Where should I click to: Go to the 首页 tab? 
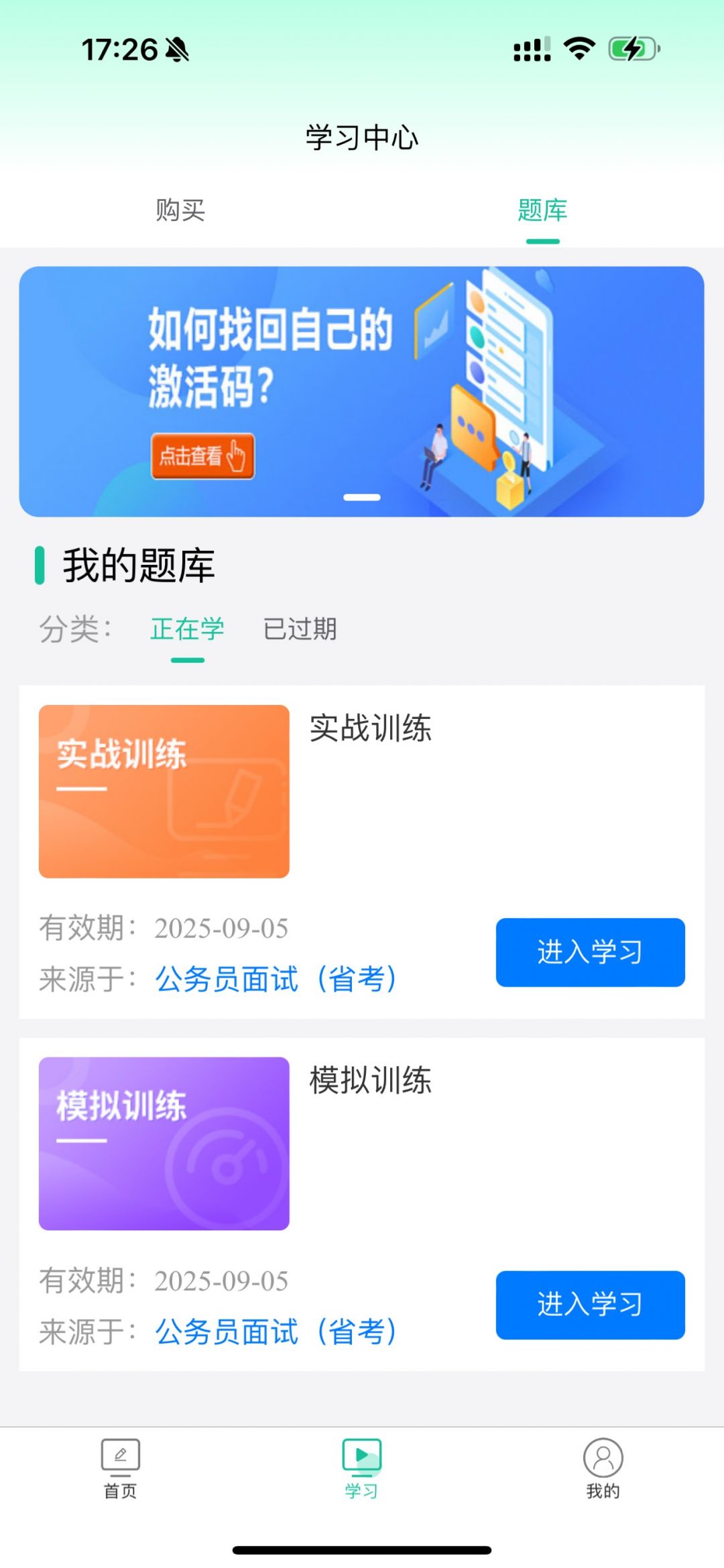[121, 1468]
